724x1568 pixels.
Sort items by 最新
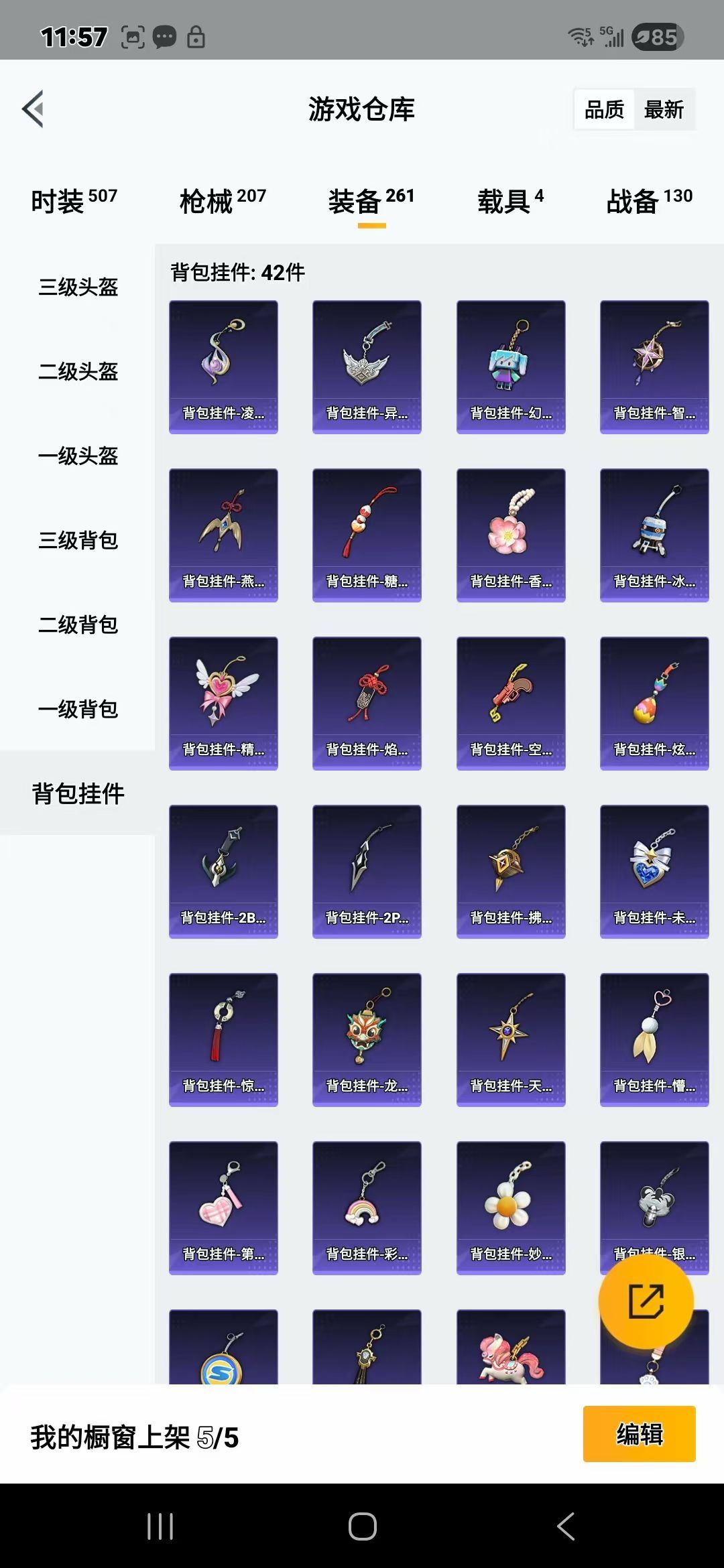coord(664,109)
